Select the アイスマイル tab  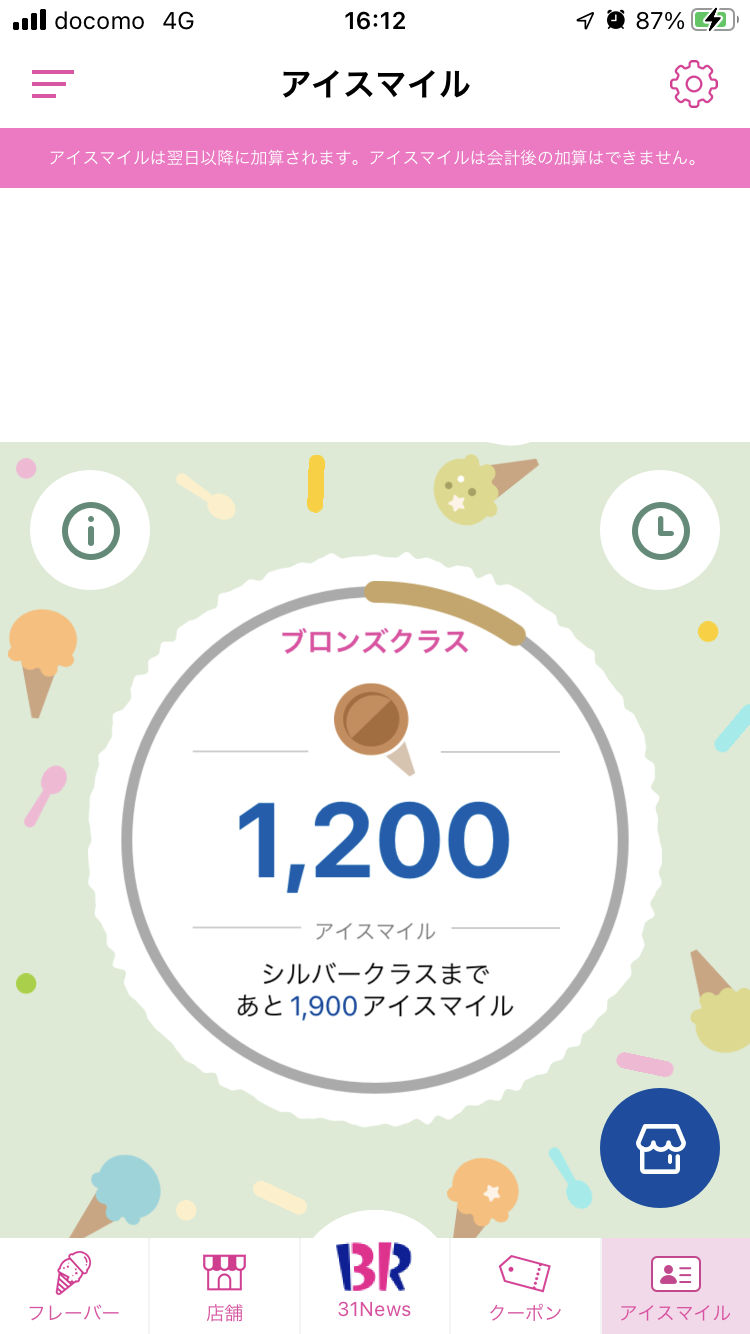[675, 1286]
